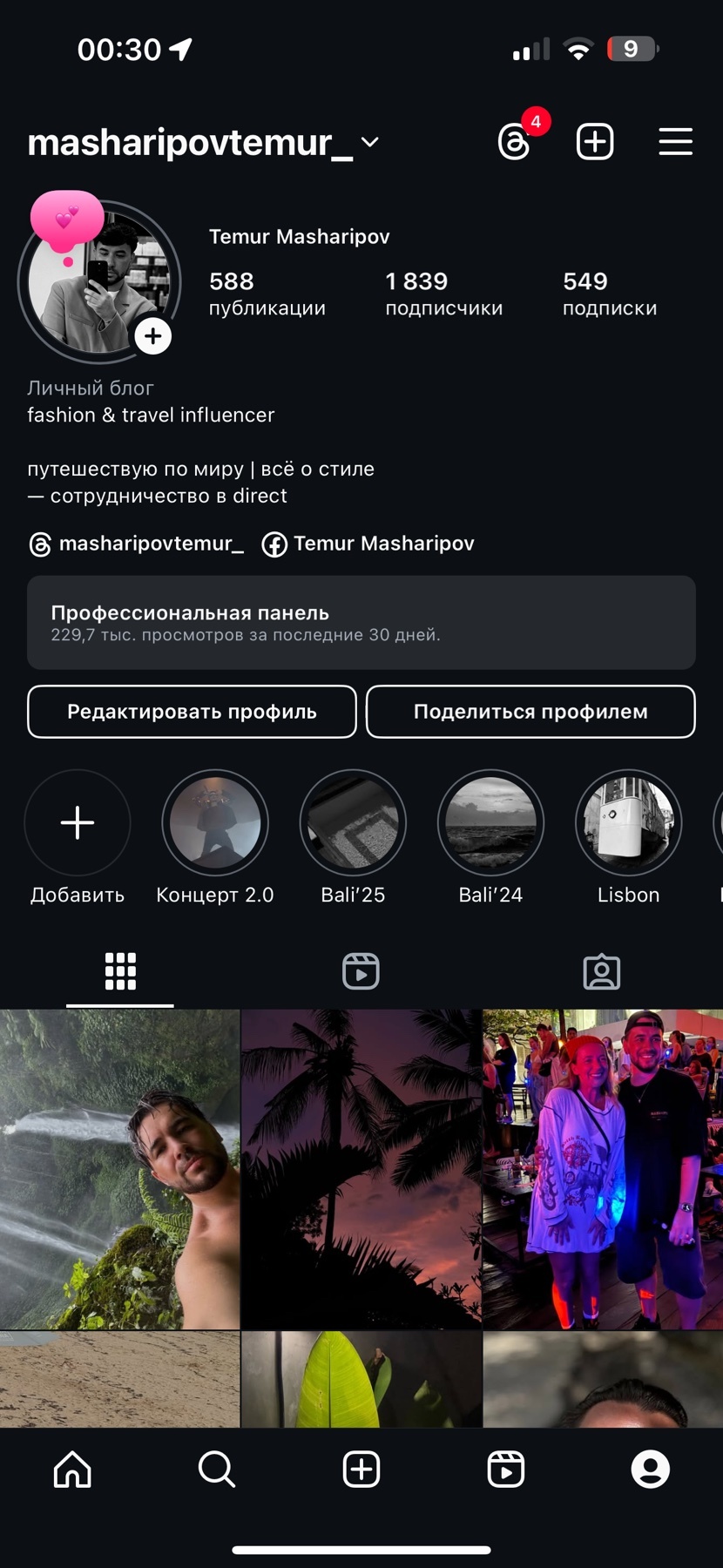Open Threads link masharipovtemur_
Viewport: 723px width, 1568px height.
(x=136, y=544)
